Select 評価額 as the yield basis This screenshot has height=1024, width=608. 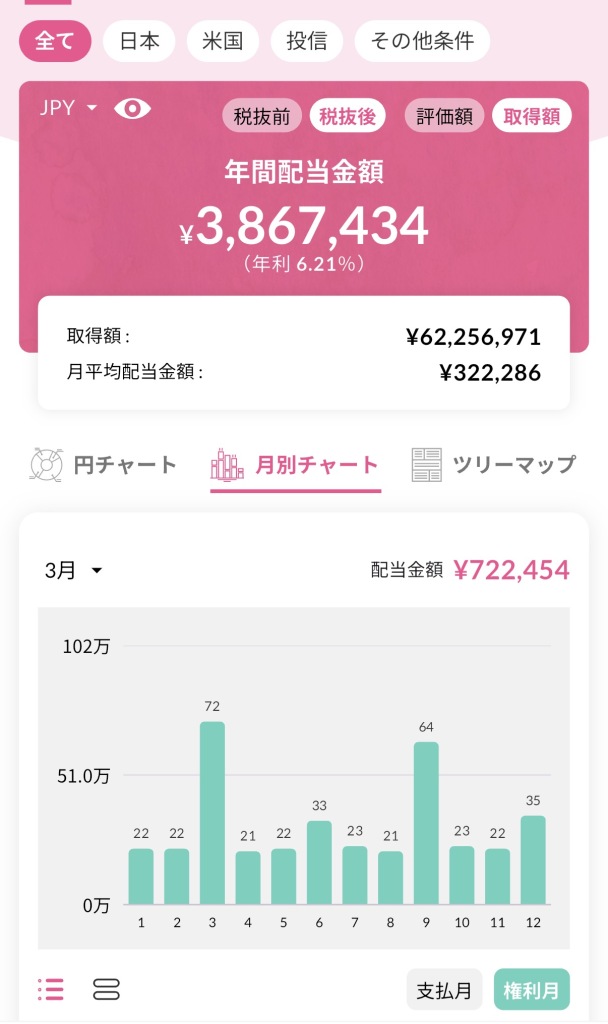point(444,116)
